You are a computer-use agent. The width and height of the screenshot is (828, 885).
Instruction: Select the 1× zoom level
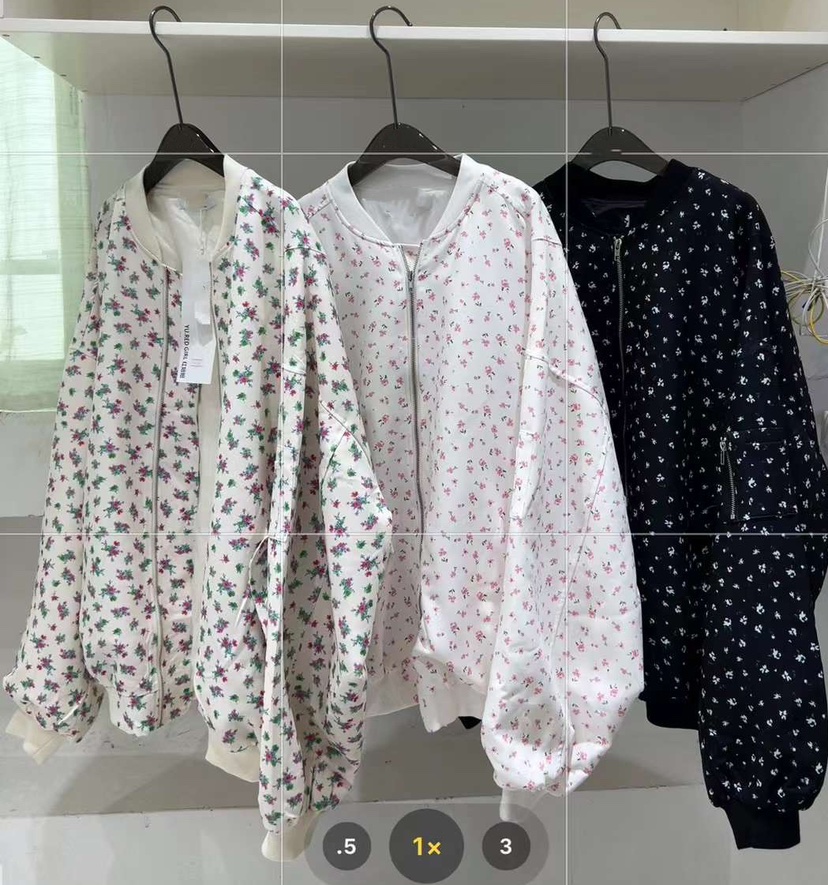427,847
